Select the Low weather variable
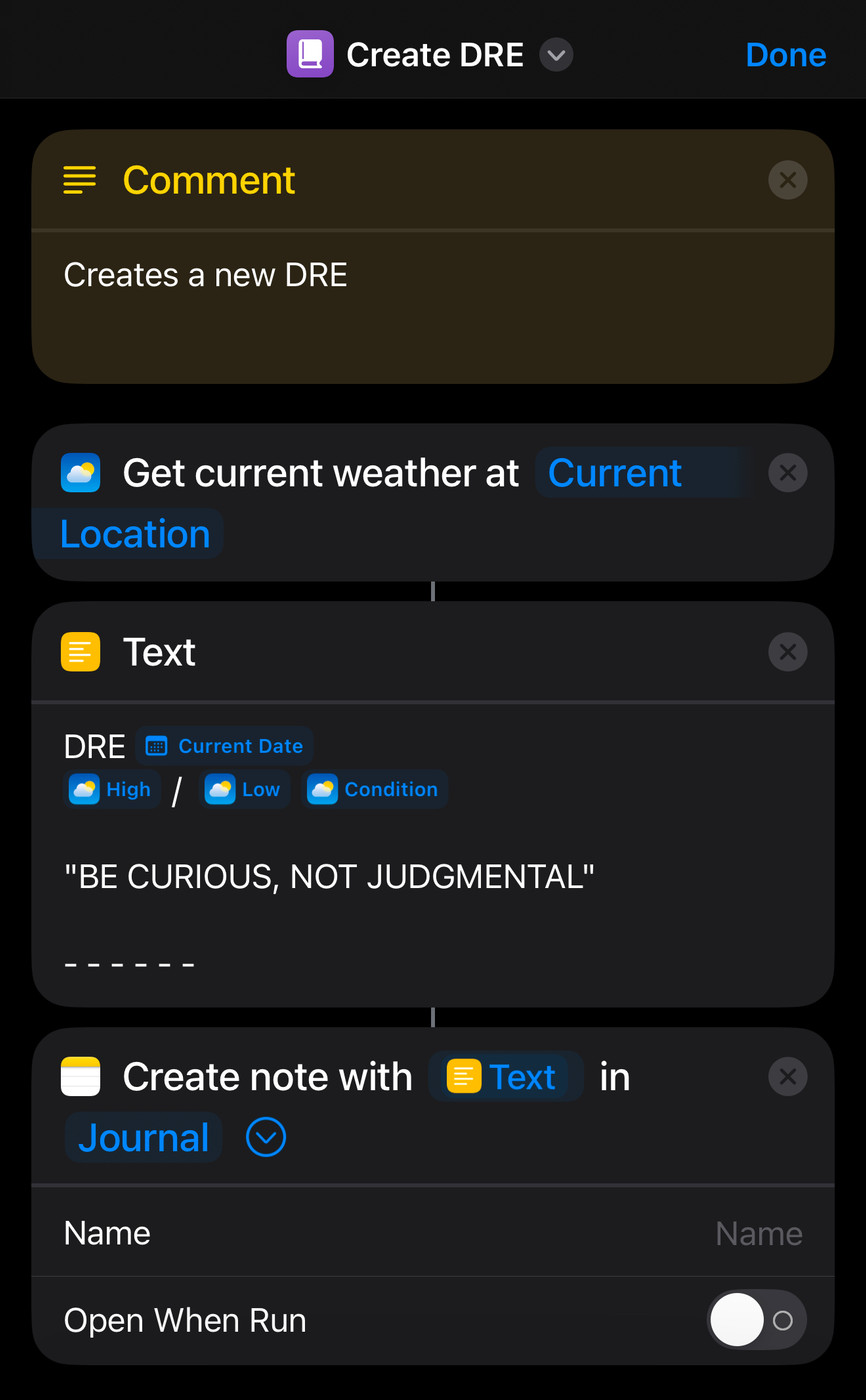This screenshot has height=1400, width=866. point(245,789)
